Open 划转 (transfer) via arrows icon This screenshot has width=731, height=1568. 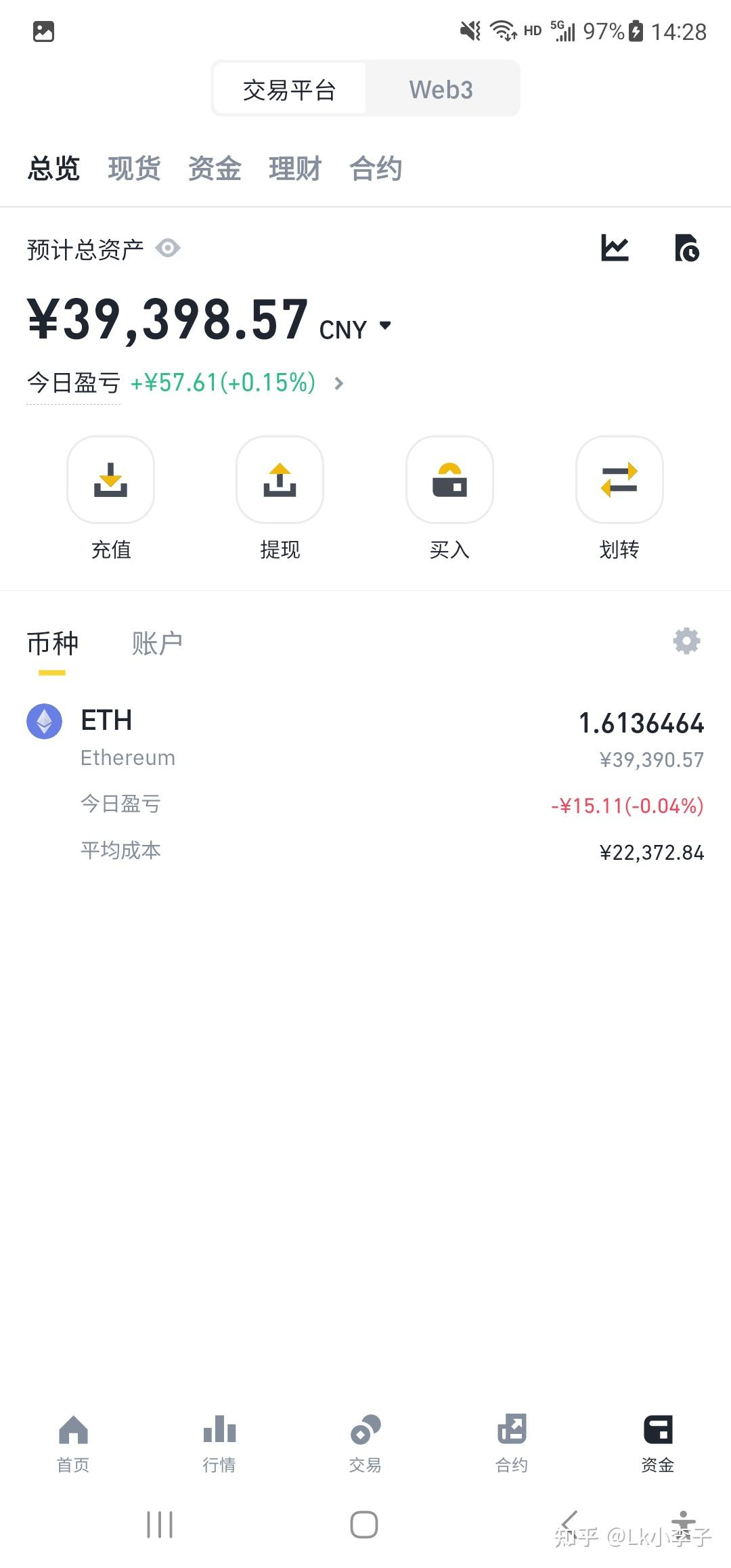[x=619, y=481]
